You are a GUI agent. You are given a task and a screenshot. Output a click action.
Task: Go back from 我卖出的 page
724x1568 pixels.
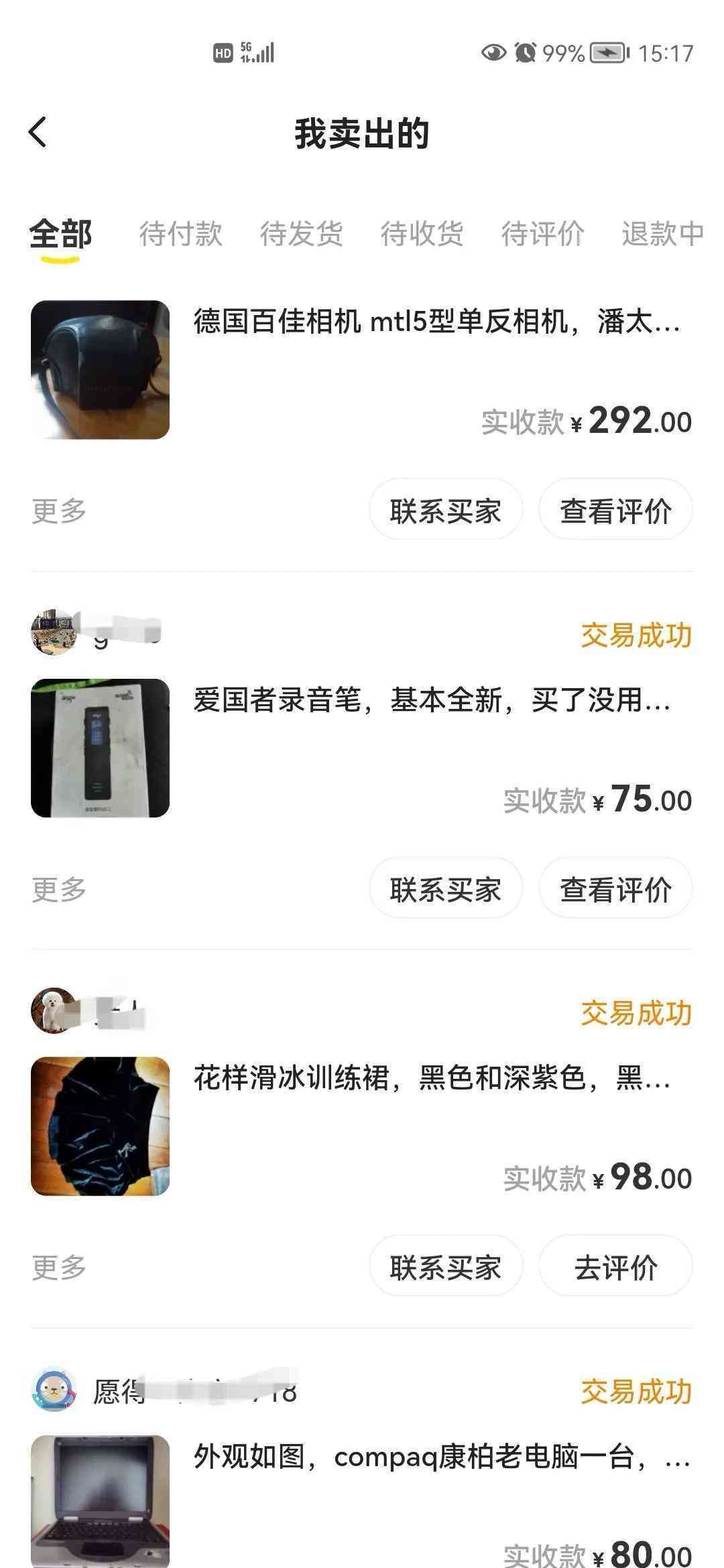[38, 131]
